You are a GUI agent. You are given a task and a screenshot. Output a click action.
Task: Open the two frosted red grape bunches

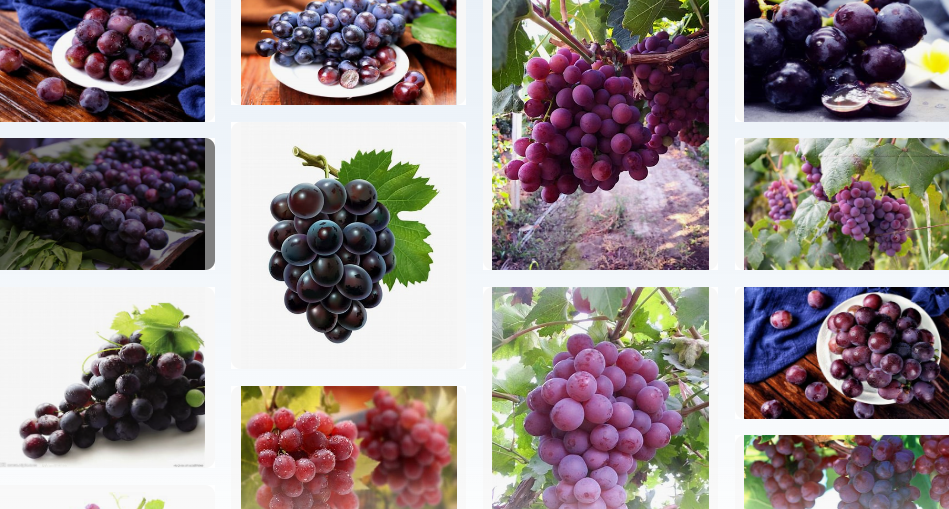pos(348,448)
